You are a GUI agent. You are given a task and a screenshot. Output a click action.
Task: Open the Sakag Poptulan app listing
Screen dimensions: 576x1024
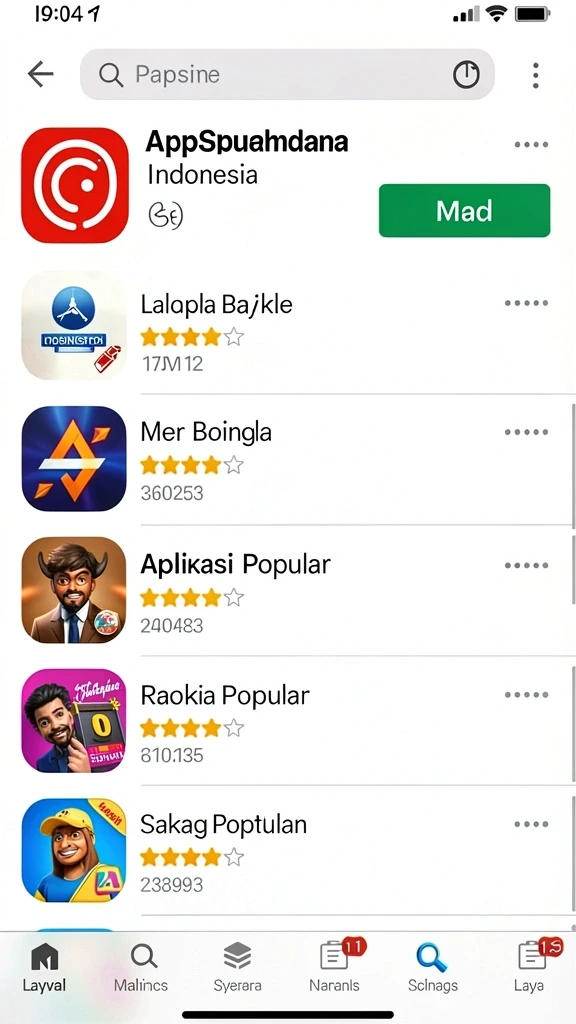[x=288, y=850]
